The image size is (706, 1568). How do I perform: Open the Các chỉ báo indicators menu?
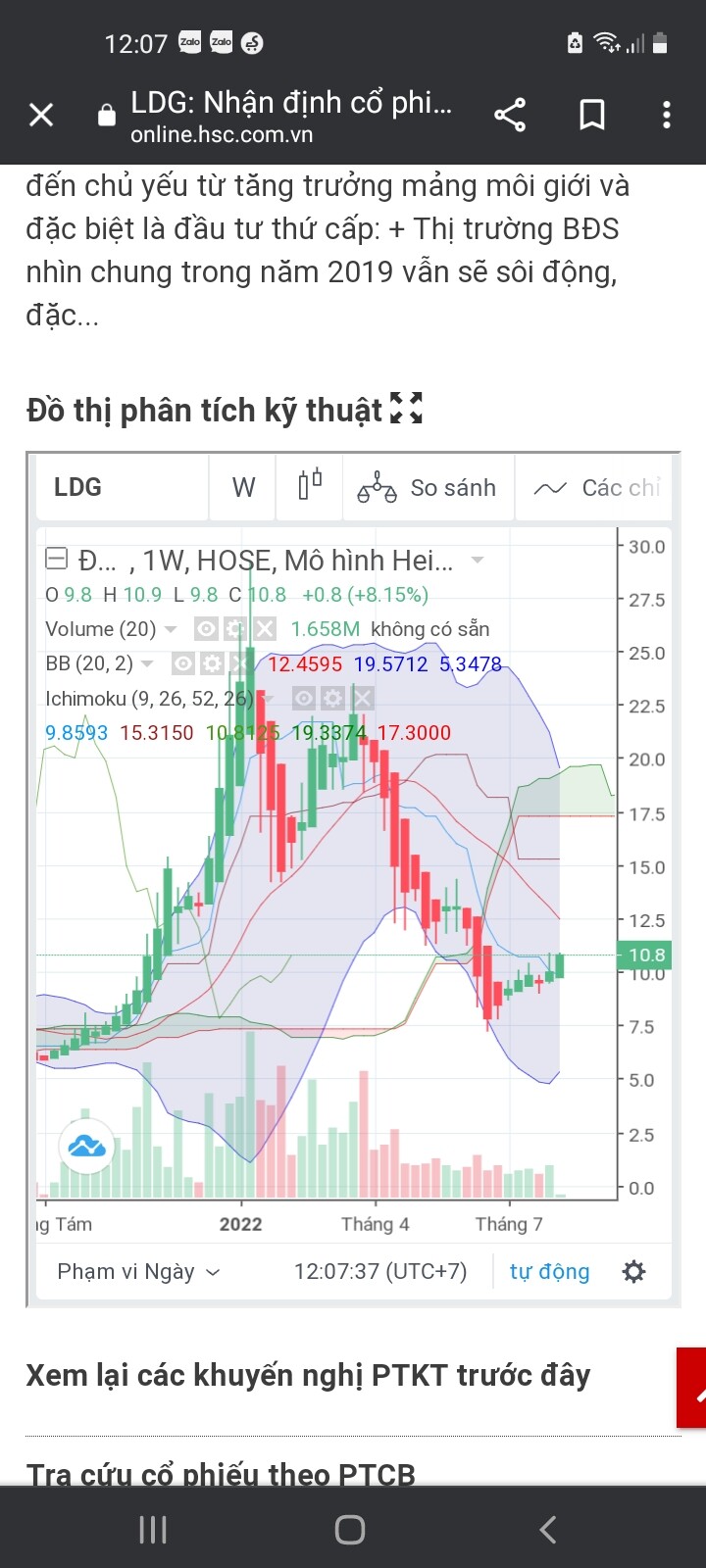[x=596, y=488]
